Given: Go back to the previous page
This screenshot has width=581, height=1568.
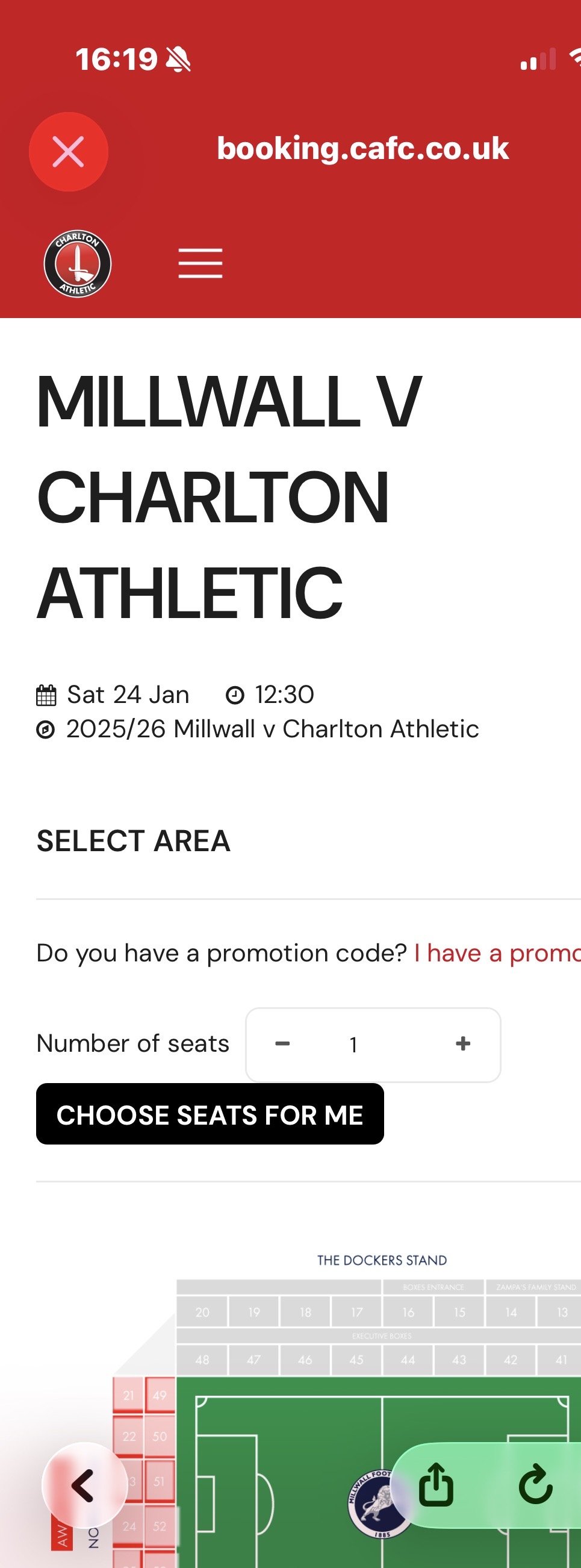Looking at the screenshot, I should point(83,1486).
